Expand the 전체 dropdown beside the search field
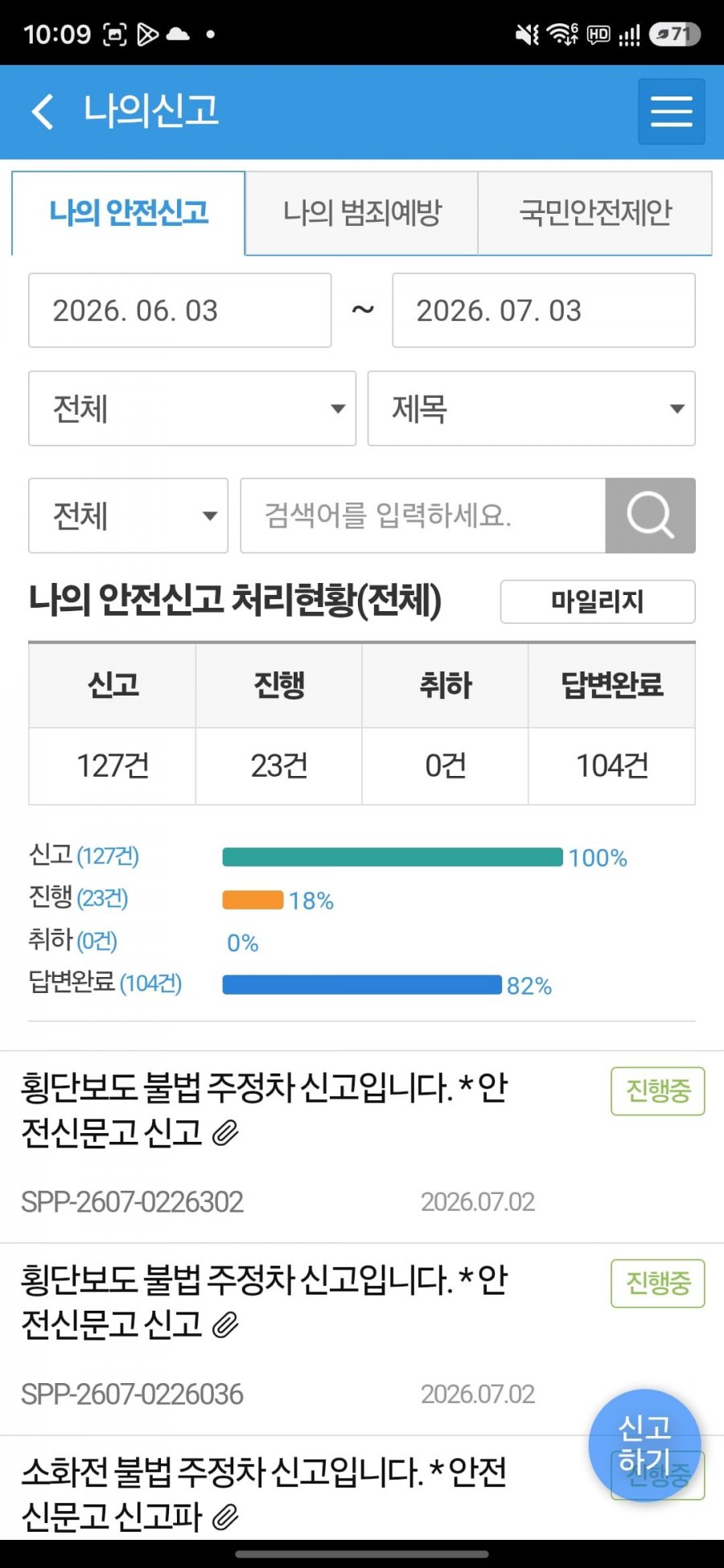724x1568 pixels. coord(129,515)
